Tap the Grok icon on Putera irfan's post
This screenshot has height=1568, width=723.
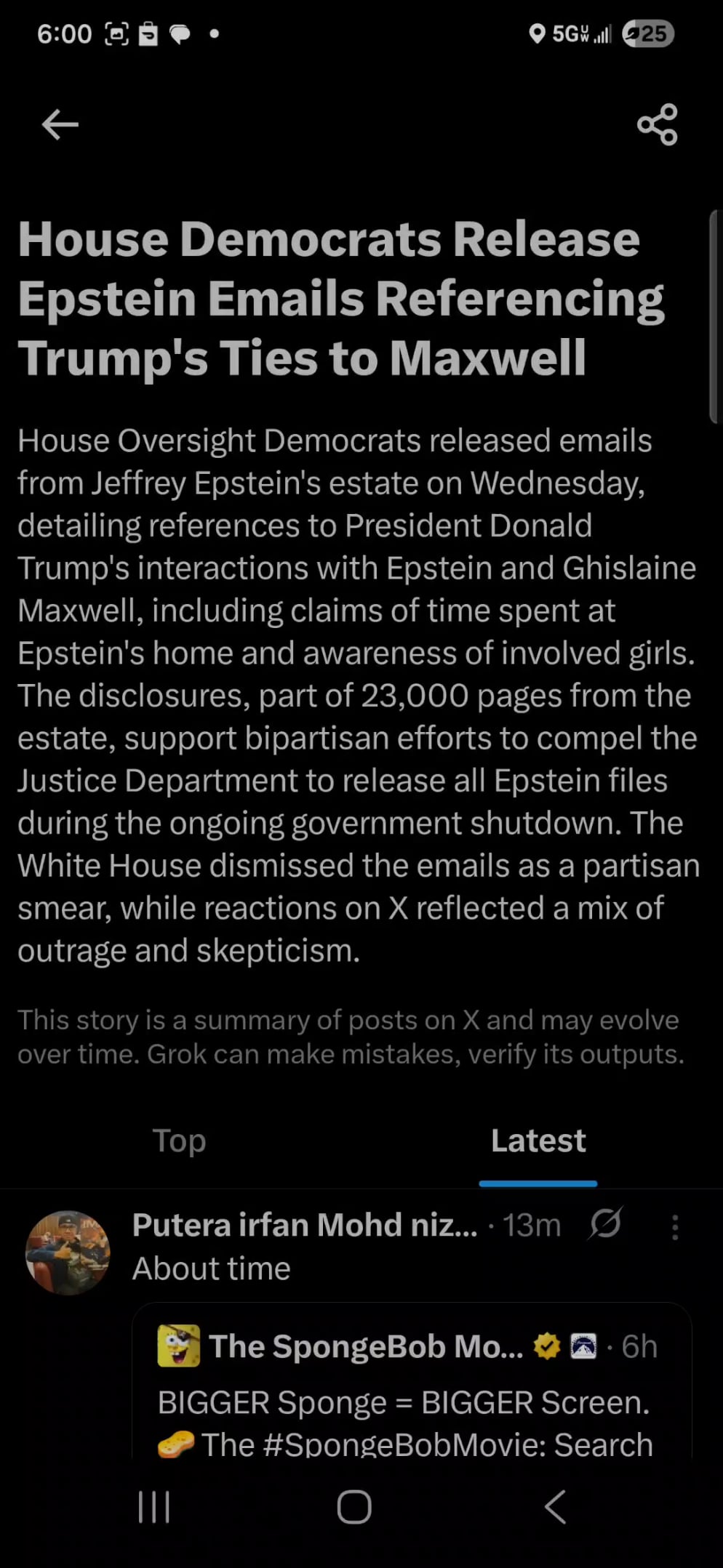pyautogui.click(x=605, y=1223)
